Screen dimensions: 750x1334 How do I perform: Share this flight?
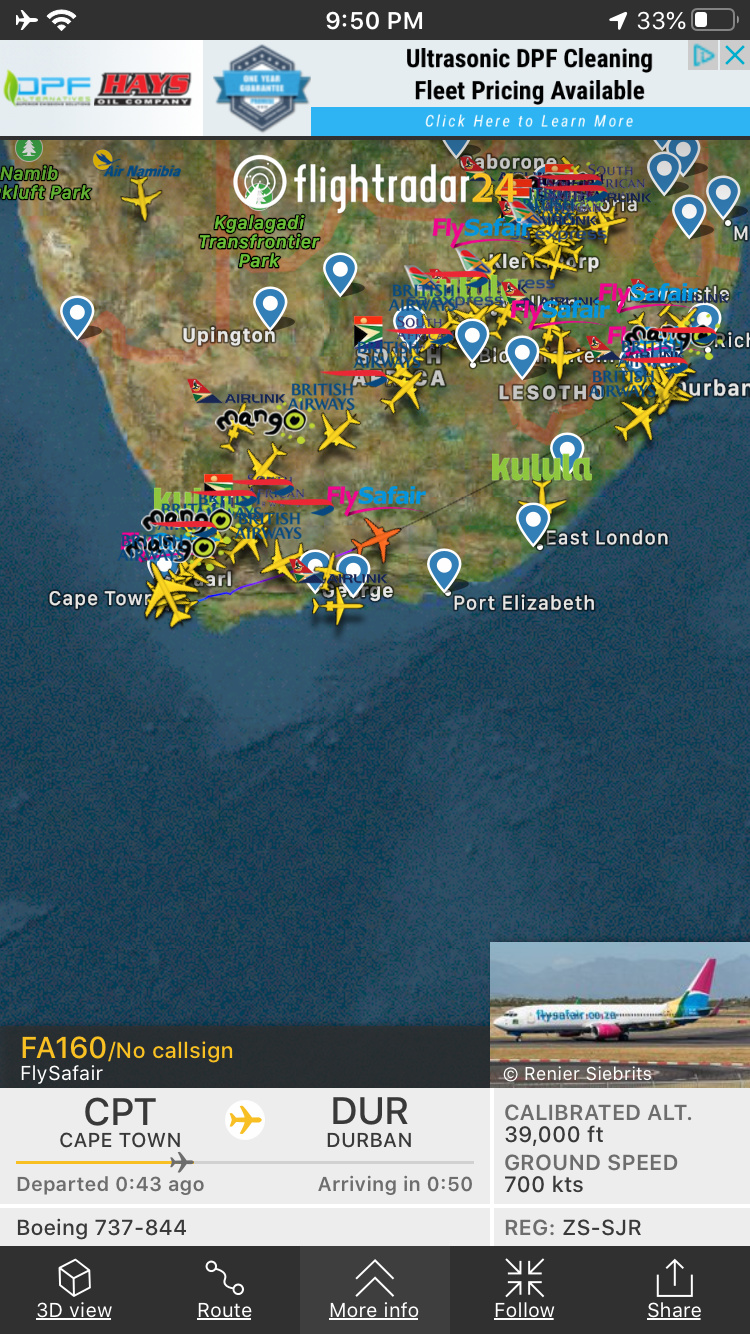[x=674, y=1290]
